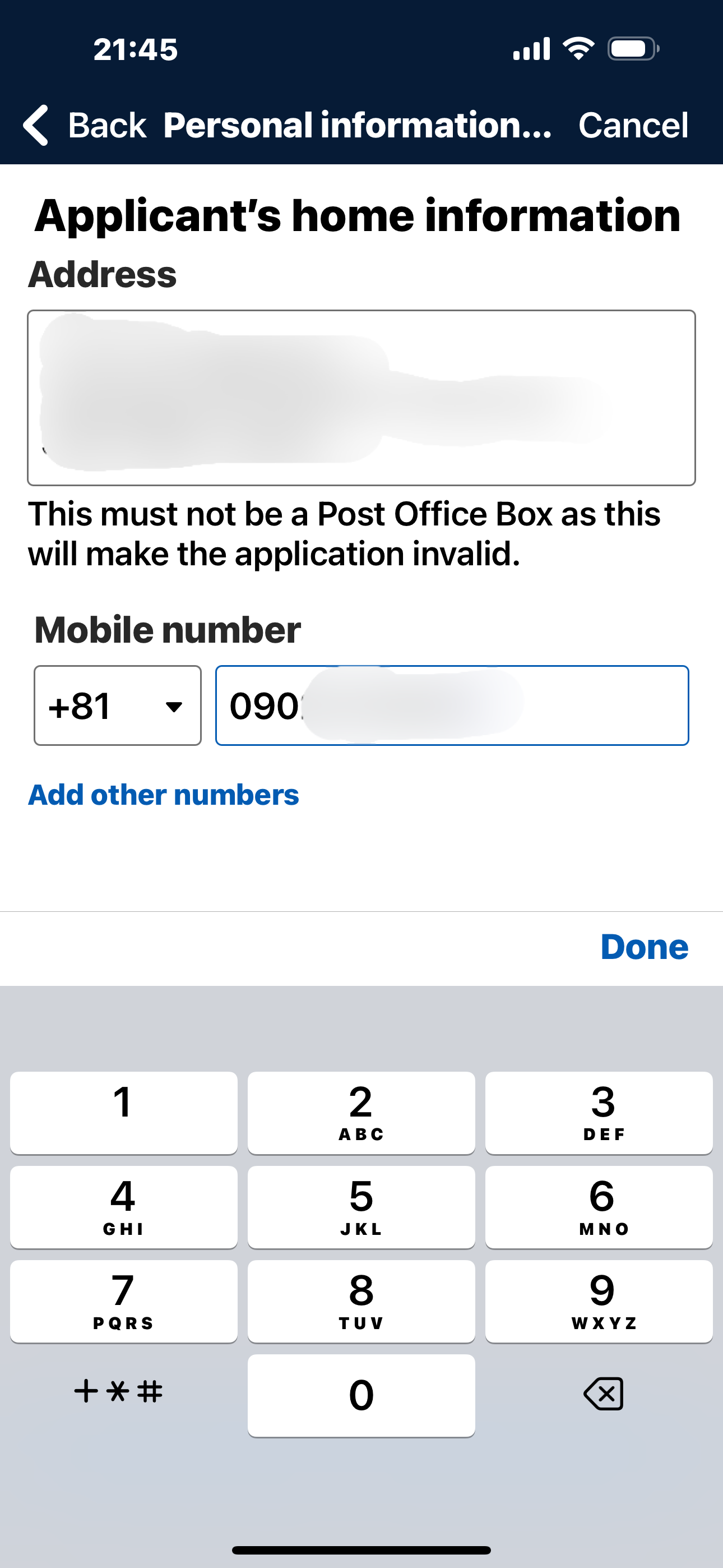This screenshot has width=723, height=1568.
Task: Edit the Address text box
Action: [x=361, y=398]
